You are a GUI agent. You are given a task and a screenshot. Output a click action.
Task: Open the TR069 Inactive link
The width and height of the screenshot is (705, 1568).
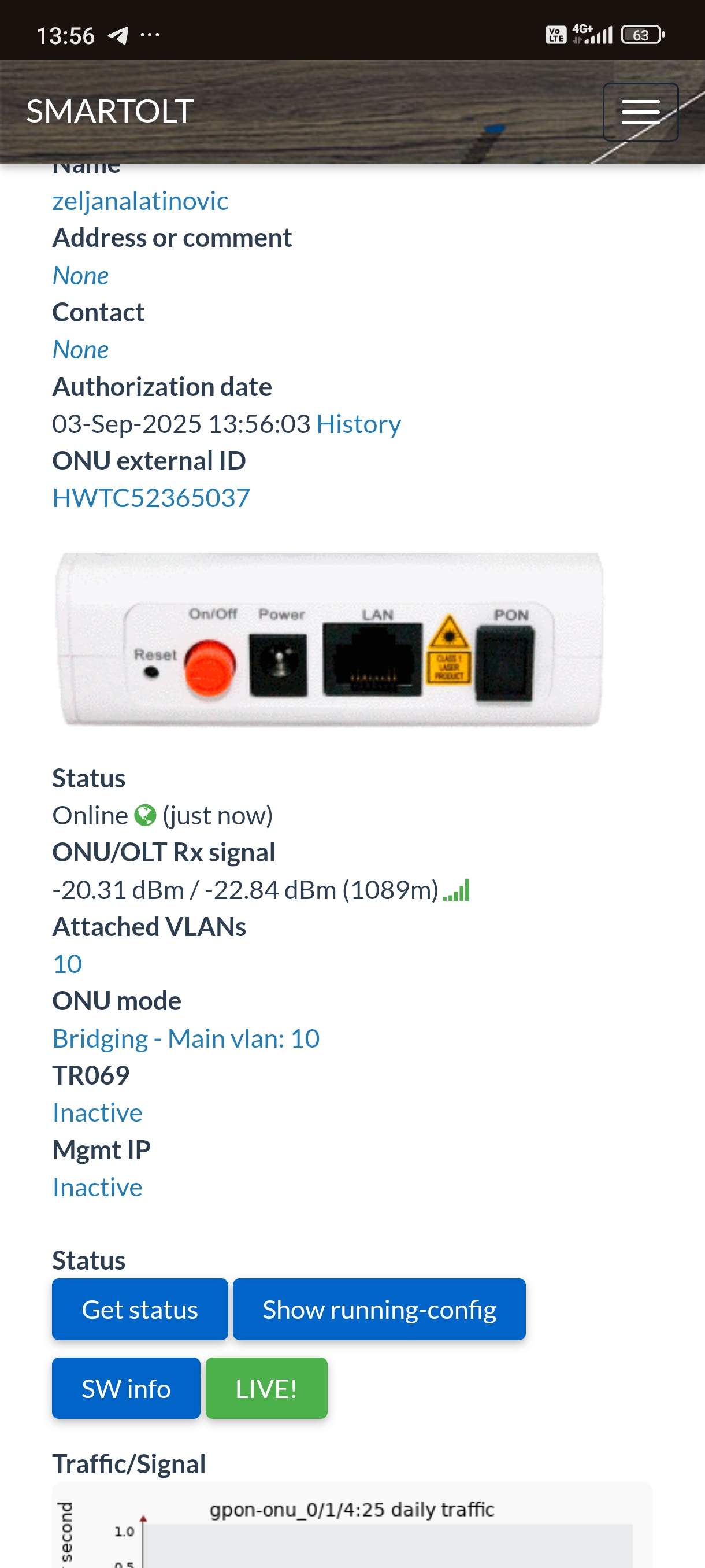(x=97, y=1113)
